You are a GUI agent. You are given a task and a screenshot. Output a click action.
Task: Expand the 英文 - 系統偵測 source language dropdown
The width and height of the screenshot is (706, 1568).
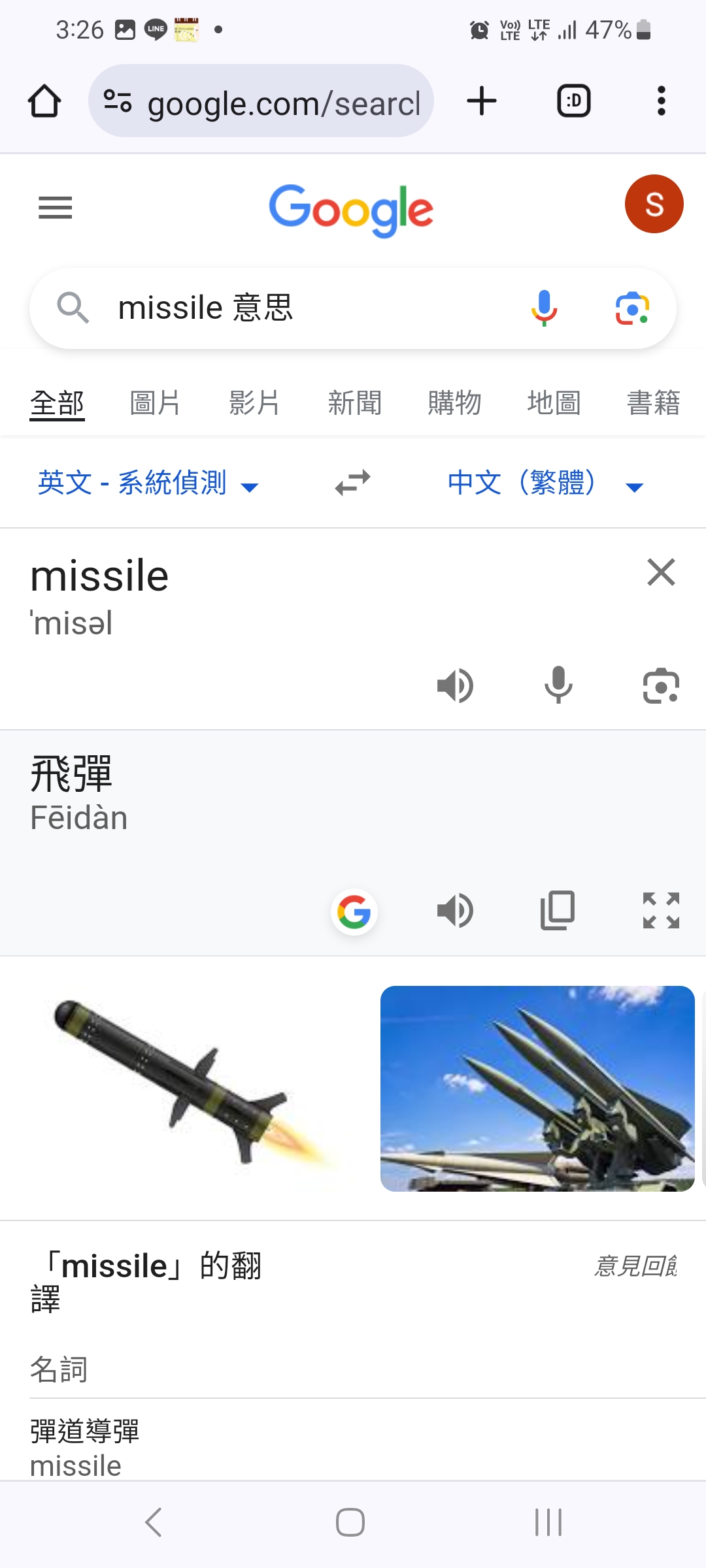tap(148, 484)
